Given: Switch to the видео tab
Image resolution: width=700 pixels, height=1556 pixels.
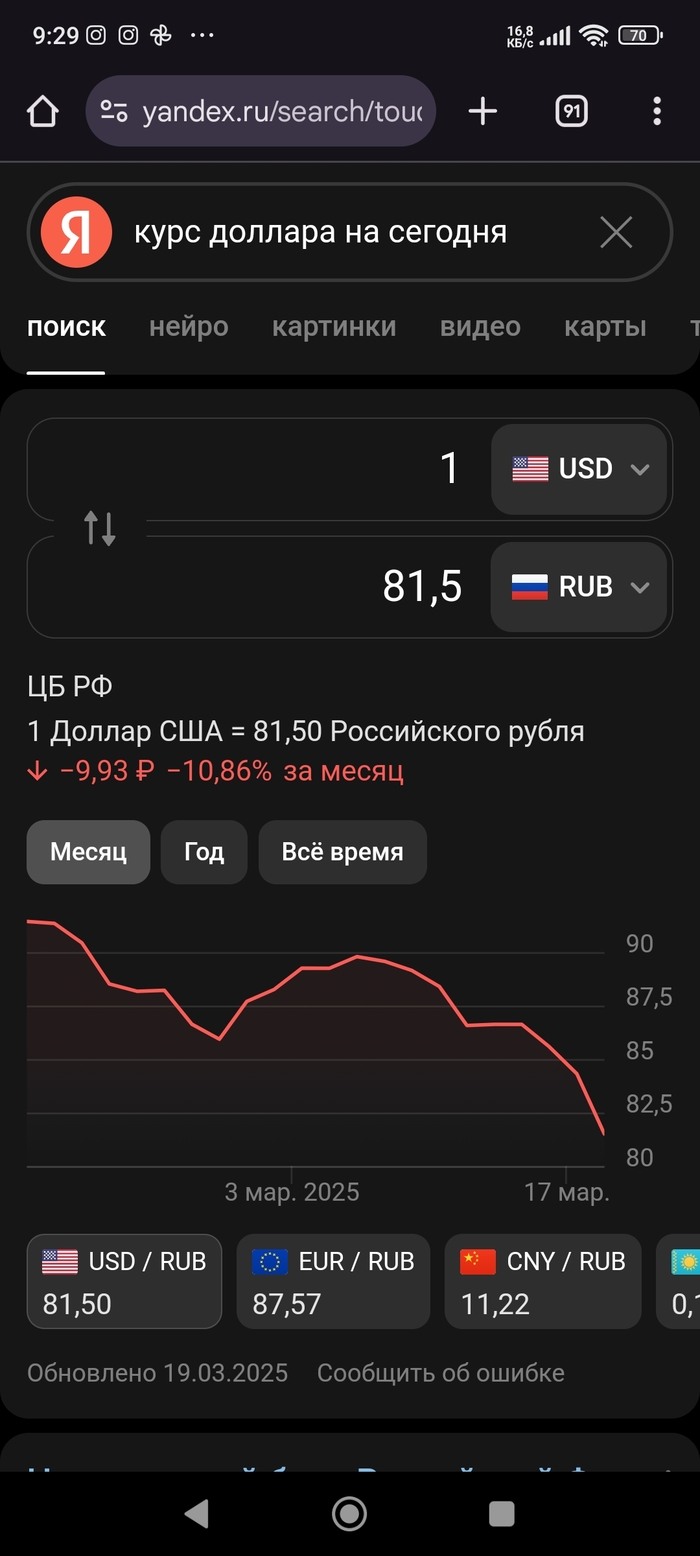Looking at the screenshot, I should point(480,327).
